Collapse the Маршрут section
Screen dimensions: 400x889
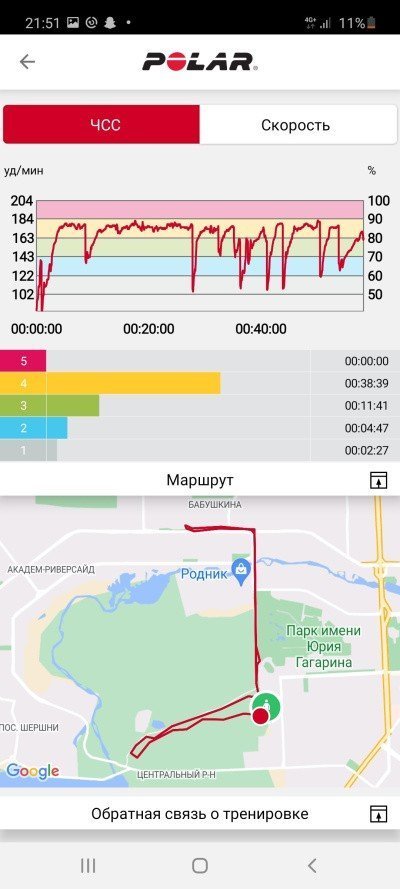click(378, 480)
